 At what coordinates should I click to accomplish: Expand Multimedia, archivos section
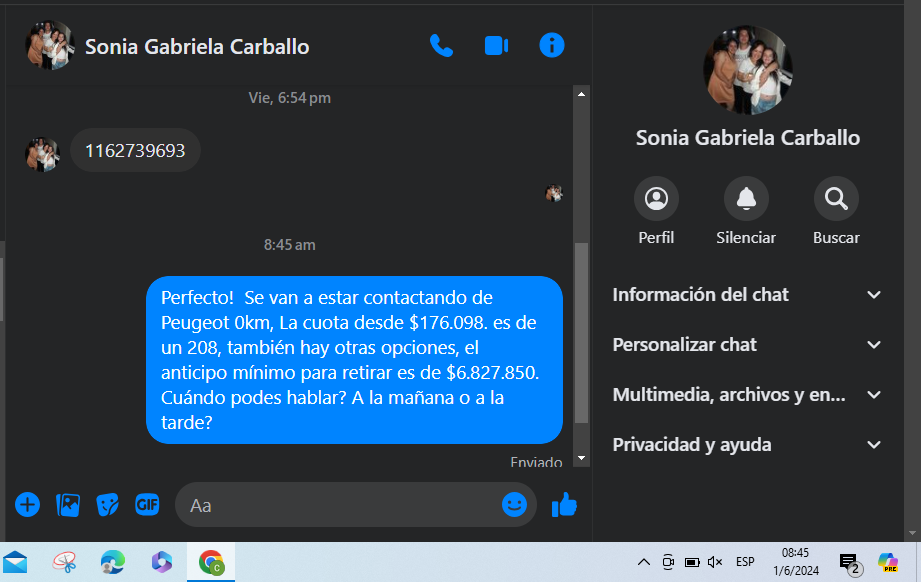click(x=747, y=395)
